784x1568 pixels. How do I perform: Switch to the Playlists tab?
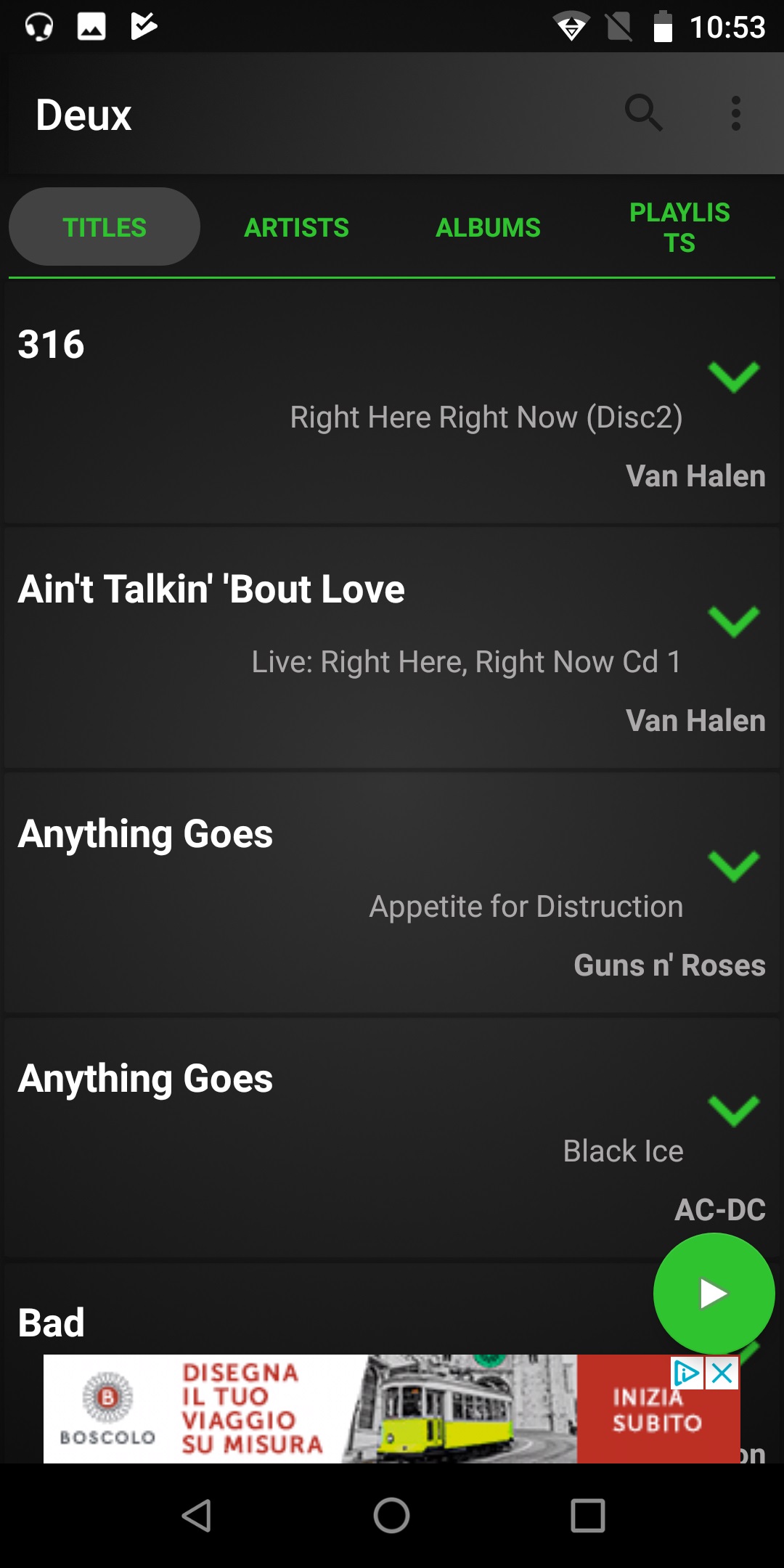679,227
